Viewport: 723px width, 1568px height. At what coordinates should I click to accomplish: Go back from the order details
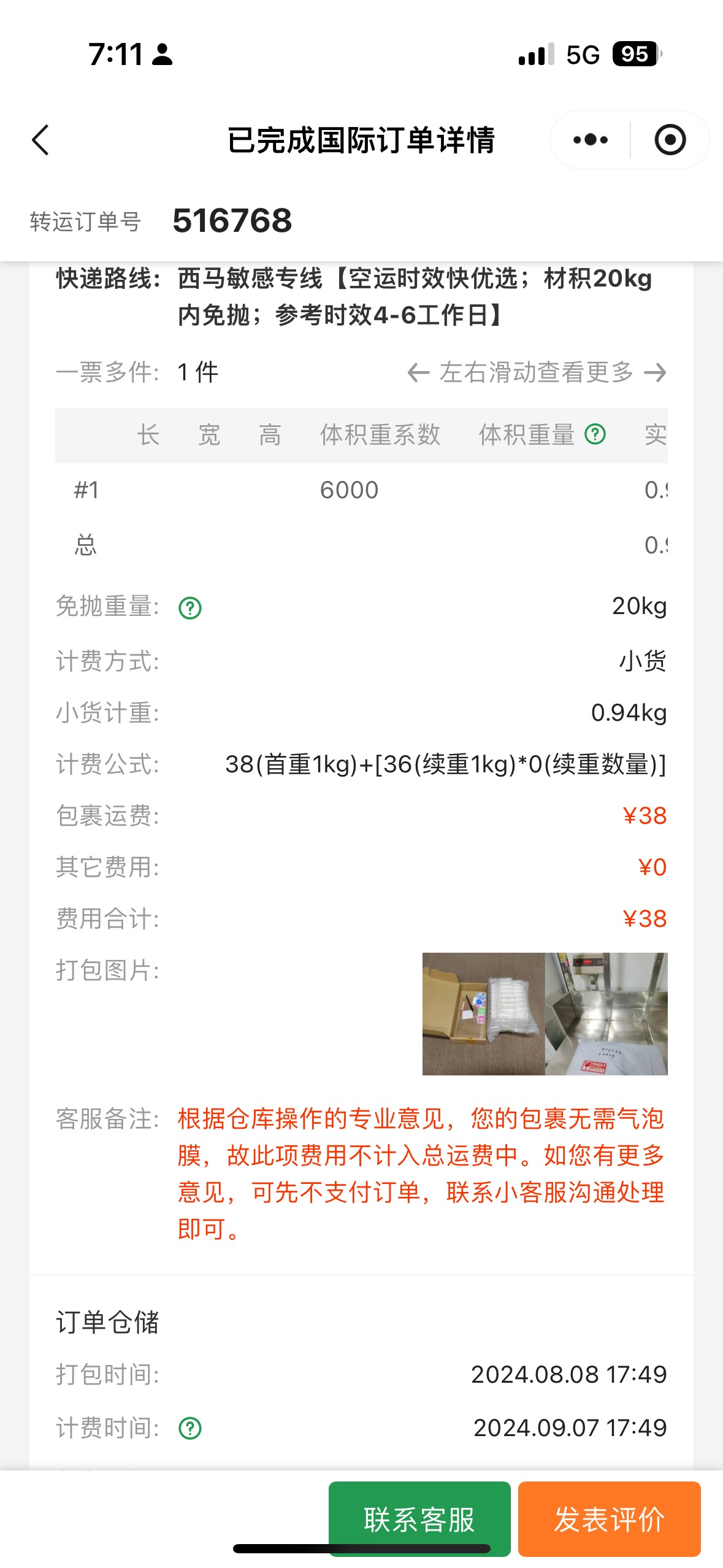[x=40, y=140]
